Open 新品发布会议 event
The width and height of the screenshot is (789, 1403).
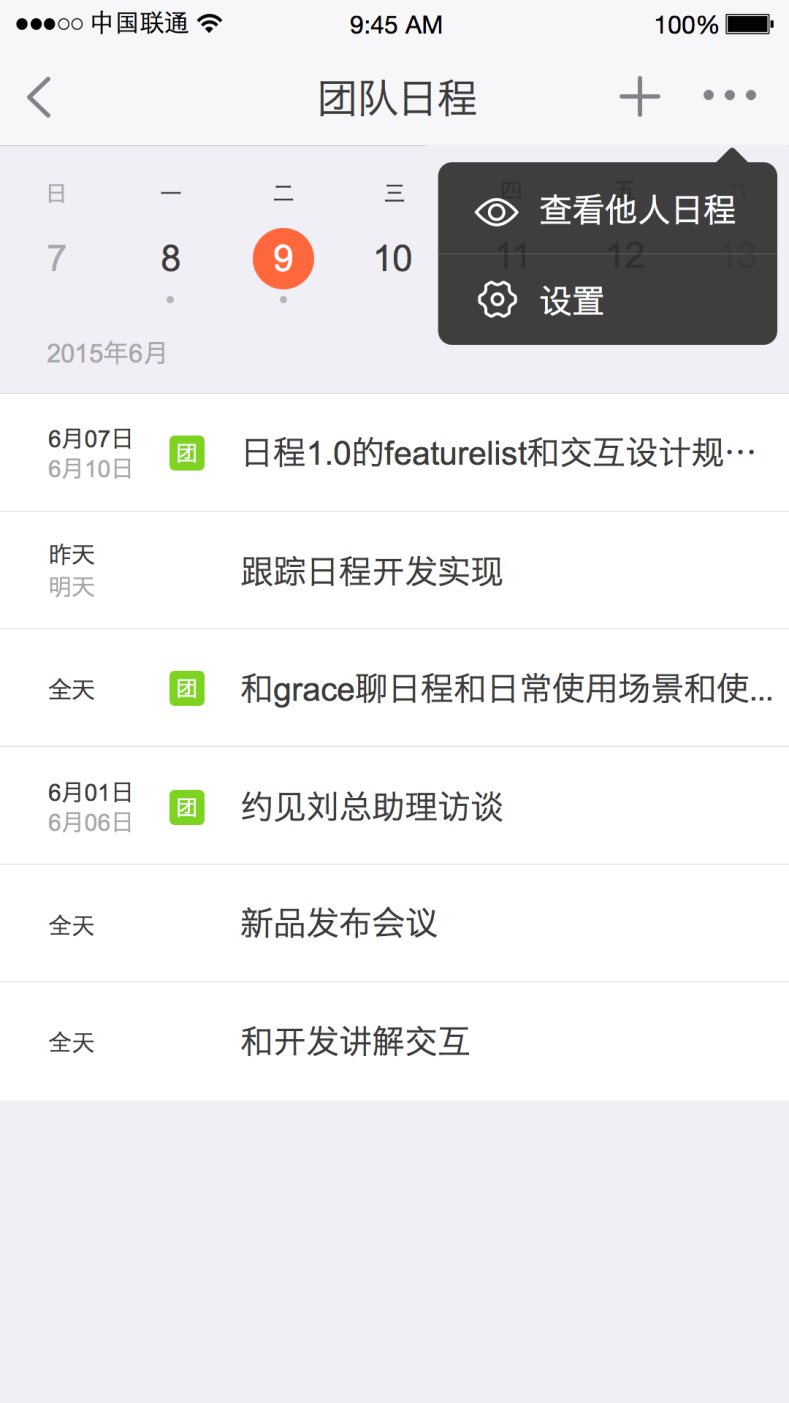click(339, 924)
